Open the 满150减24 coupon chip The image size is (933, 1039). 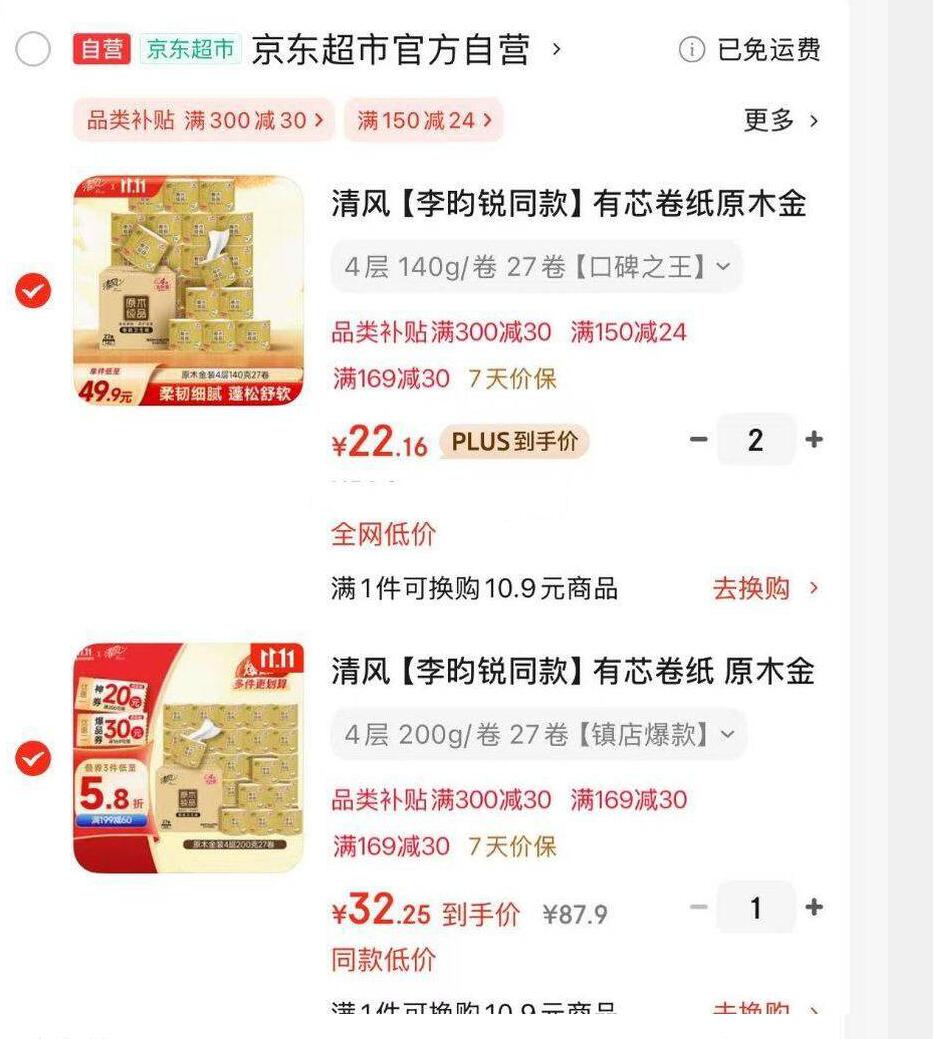coord(424,121)
